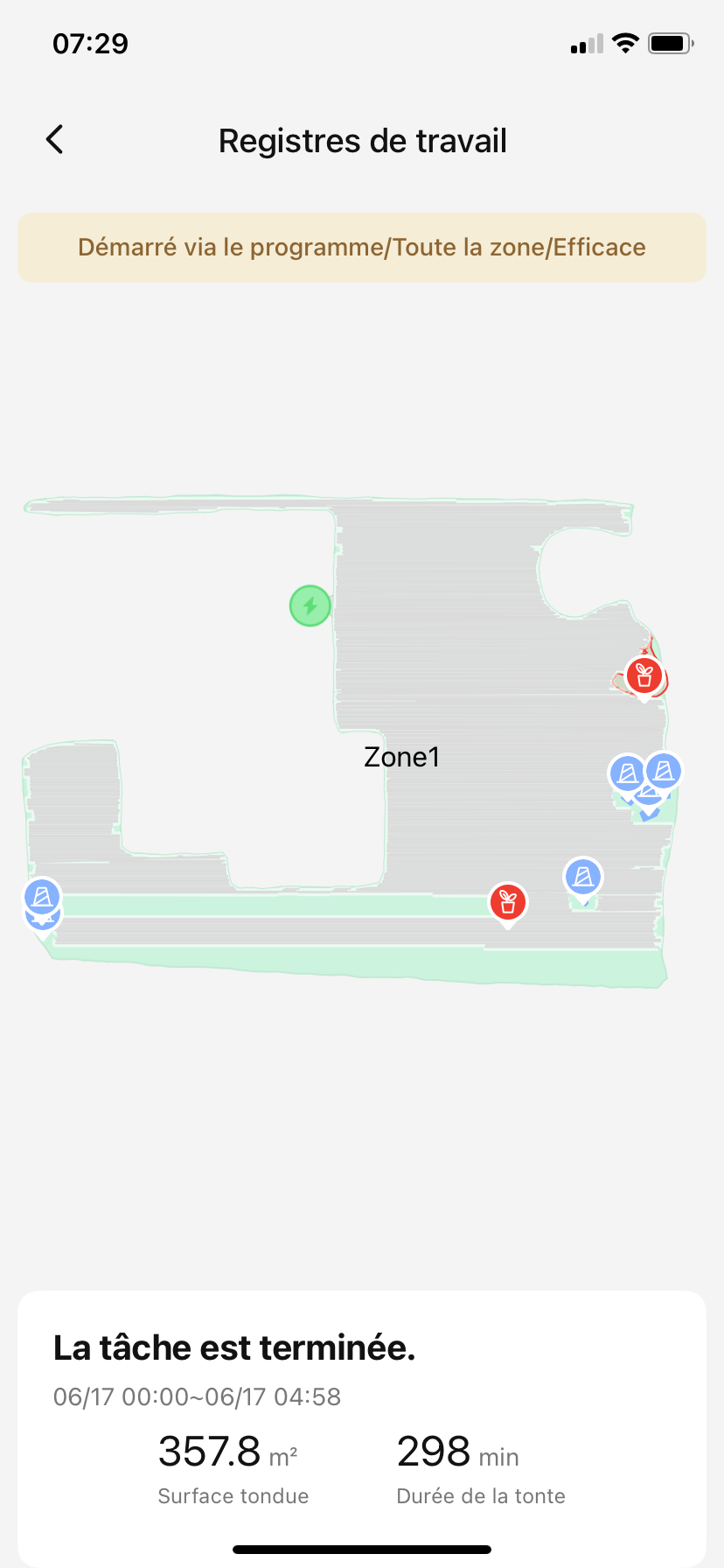The image size is (724, 1568).
Task: Open the red plant marker circled by red tracks
Action: click(x=644, y=676)
